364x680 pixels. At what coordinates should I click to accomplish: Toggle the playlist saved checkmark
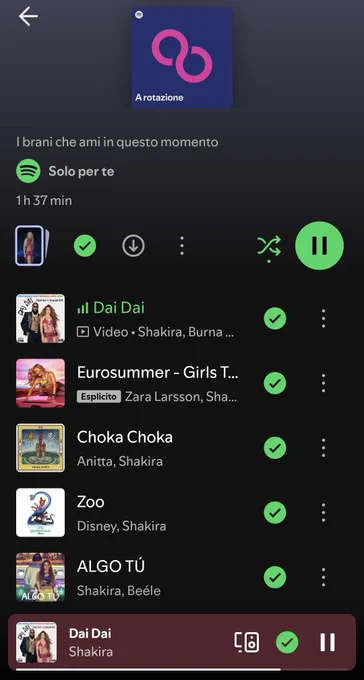coord(85,246)
